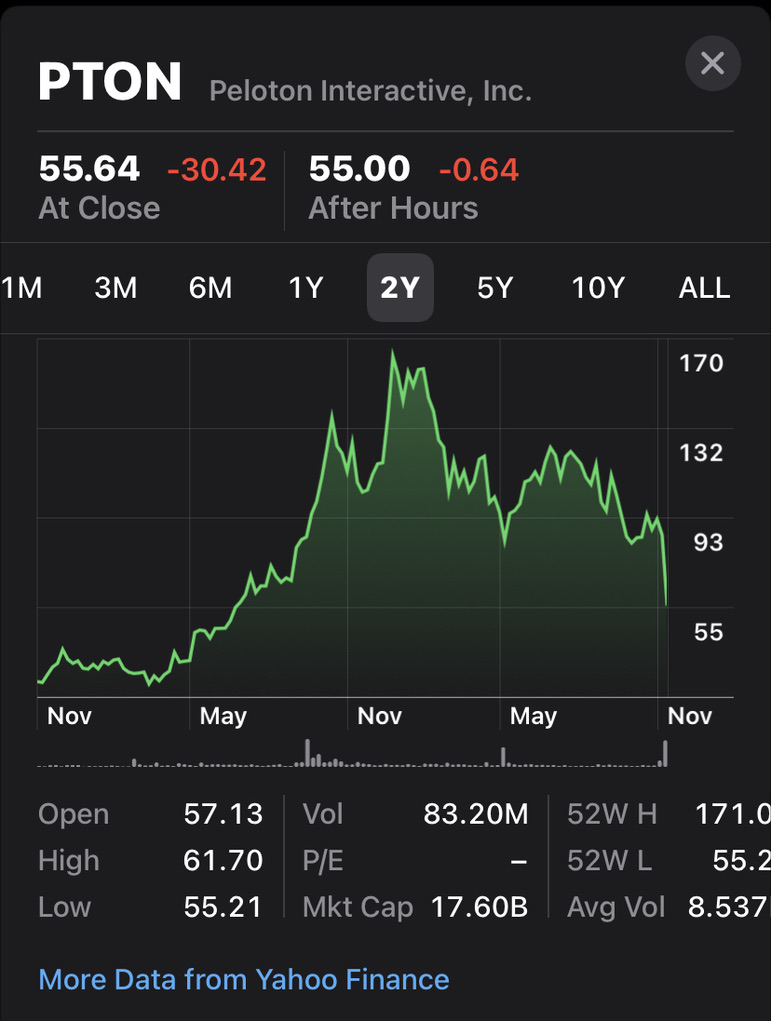Show ALL available price history
This screenshot has width=771, height=1021.
coord(704,288)
